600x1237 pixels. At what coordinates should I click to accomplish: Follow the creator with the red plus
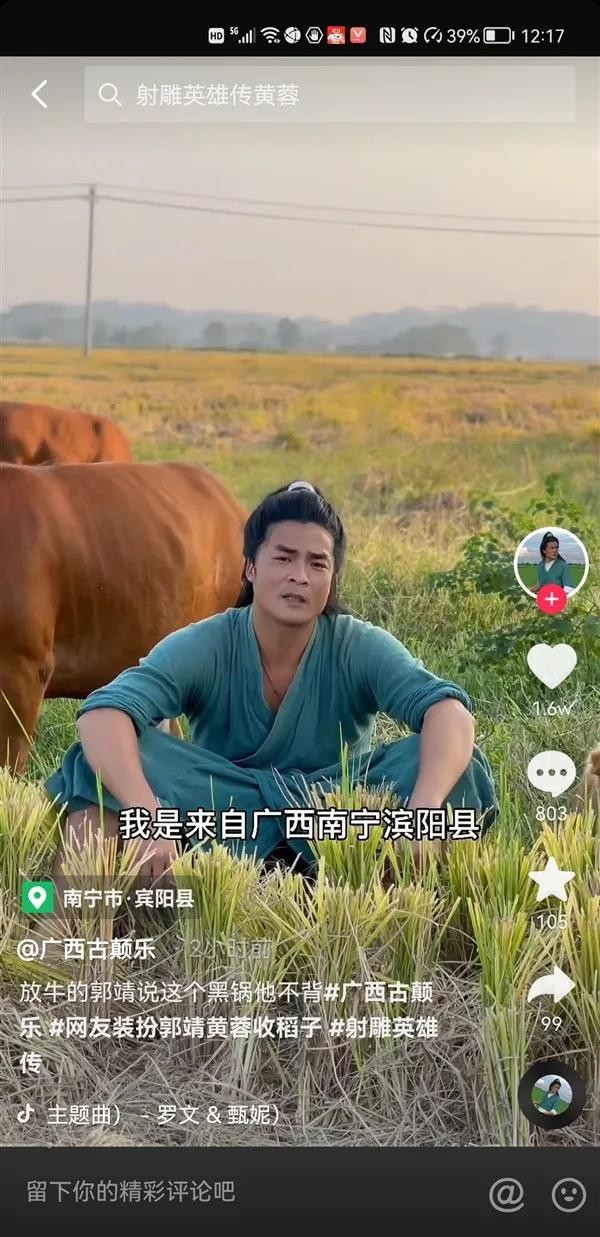[551, 600]
